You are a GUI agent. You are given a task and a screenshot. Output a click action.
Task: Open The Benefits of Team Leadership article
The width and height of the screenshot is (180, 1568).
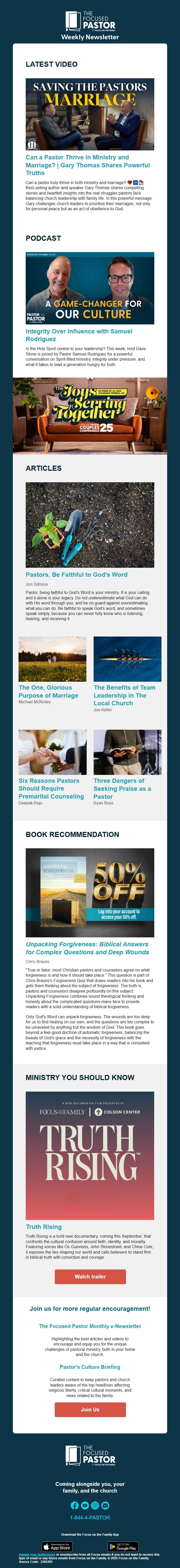point(124,695)
